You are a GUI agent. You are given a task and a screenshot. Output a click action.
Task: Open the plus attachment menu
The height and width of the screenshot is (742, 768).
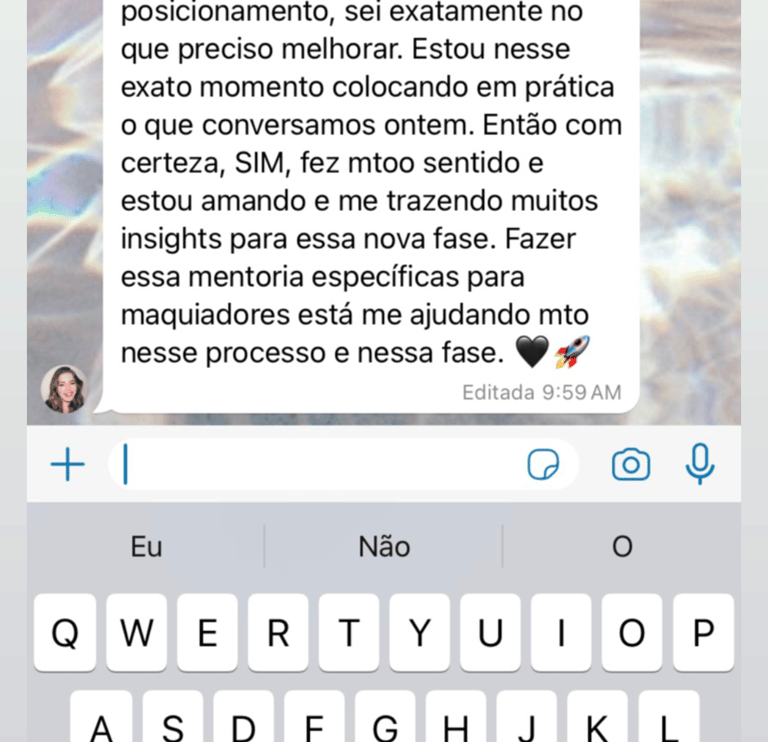[x=67, y=465]
